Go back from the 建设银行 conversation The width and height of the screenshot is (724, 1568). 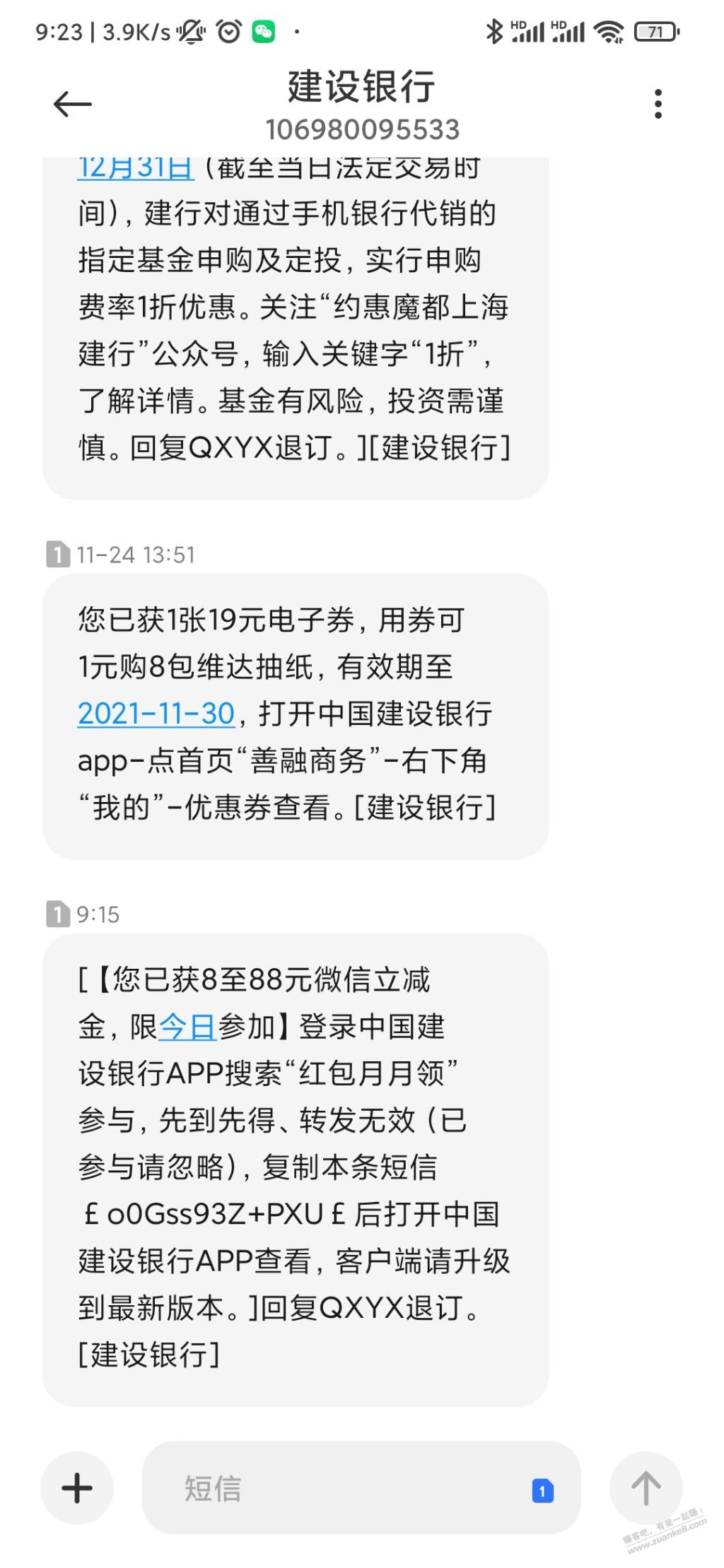coord(73,105)
